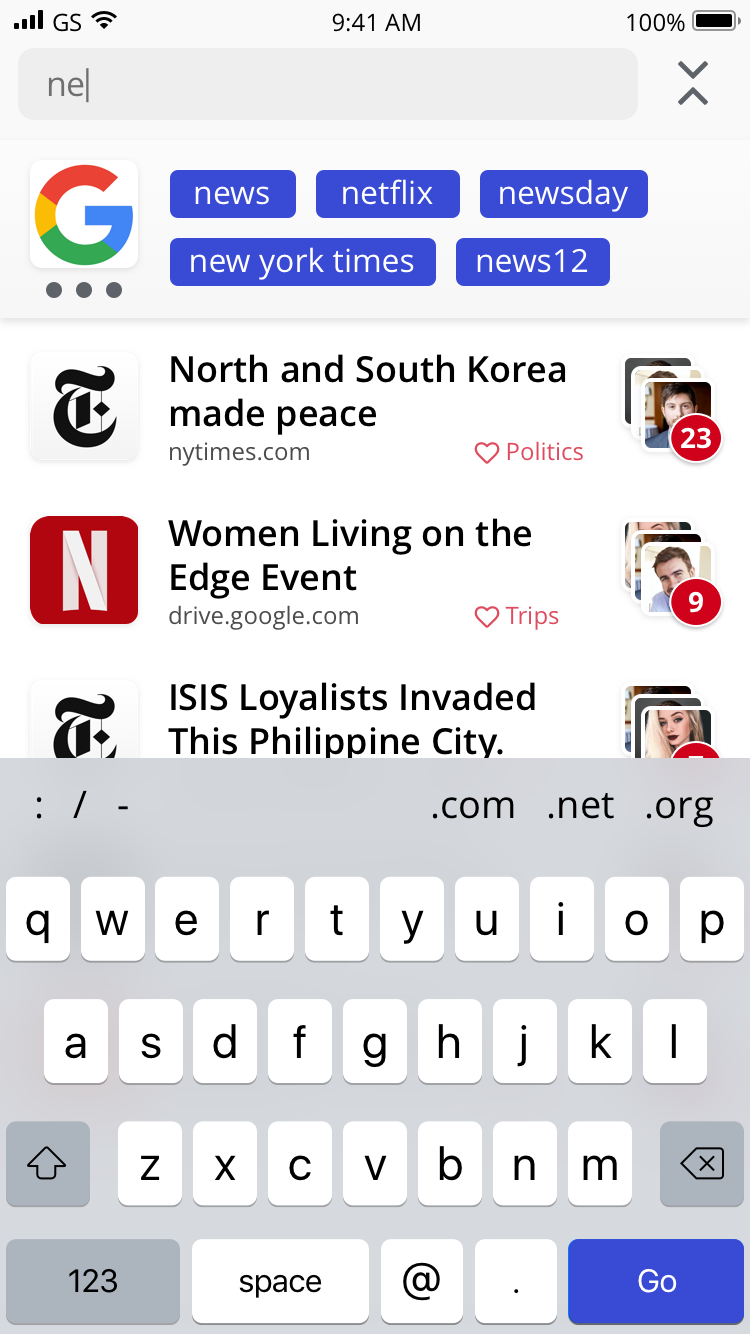Choose the "newsday" suggestion chip
750x1334 pixels.
tap(563, 194)
